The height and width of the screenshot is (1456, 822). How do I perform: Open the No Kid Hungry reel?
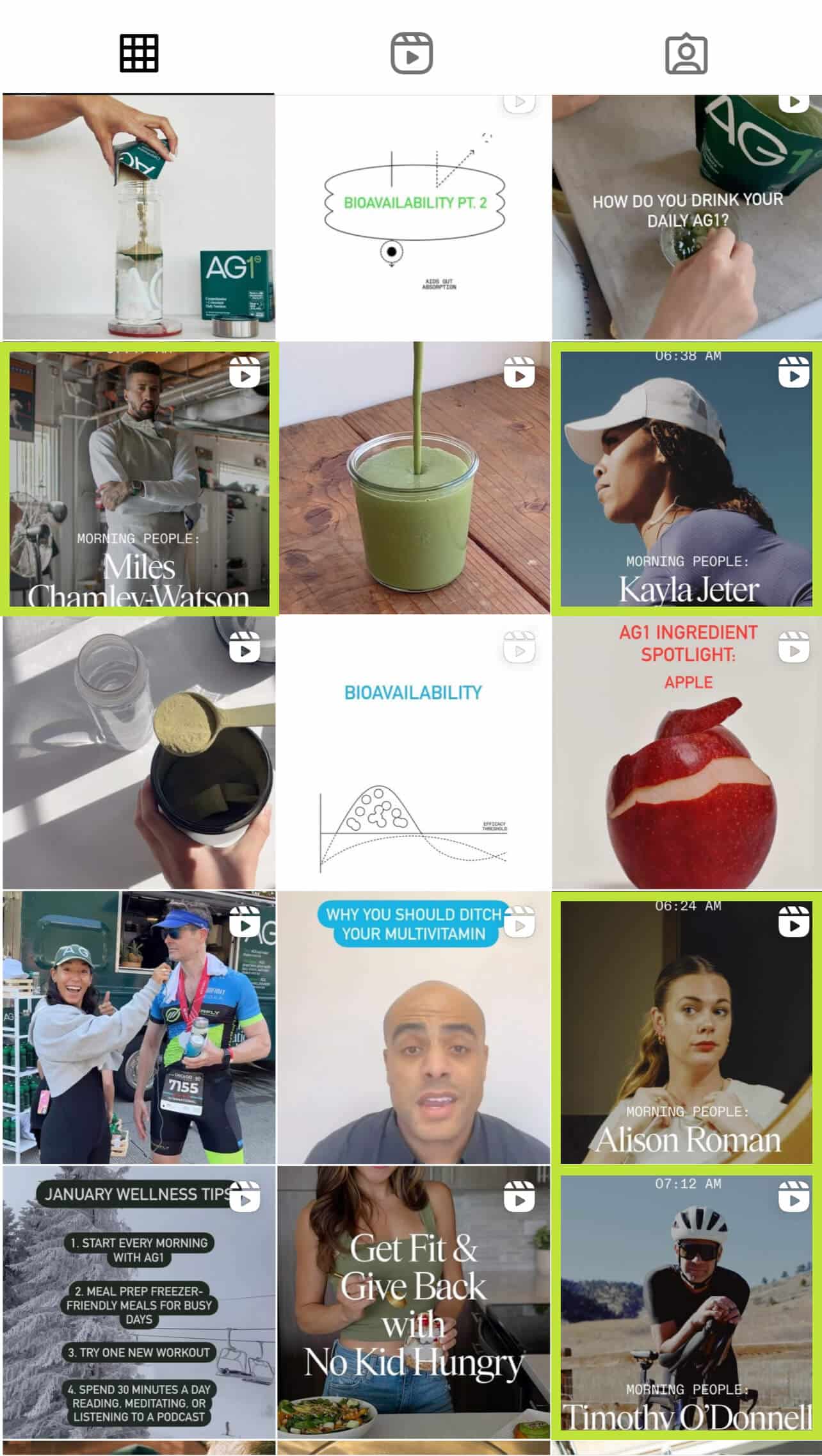point(414,1302)
